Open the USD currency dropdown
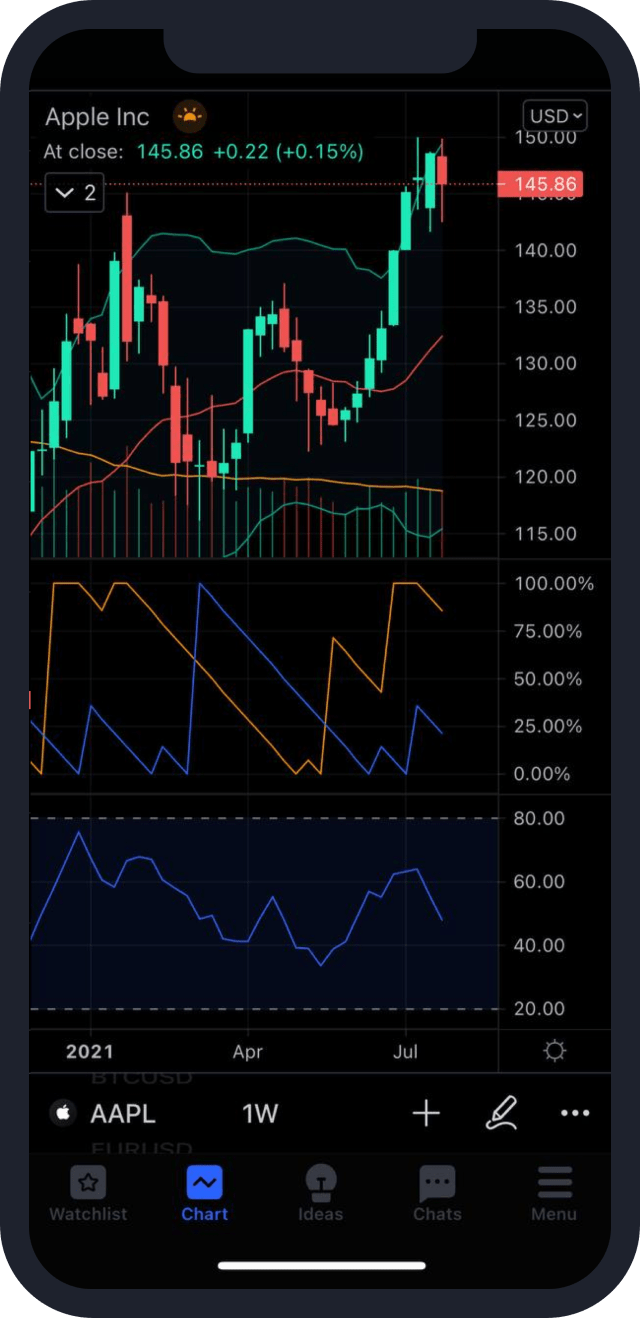 coord(554,116)
